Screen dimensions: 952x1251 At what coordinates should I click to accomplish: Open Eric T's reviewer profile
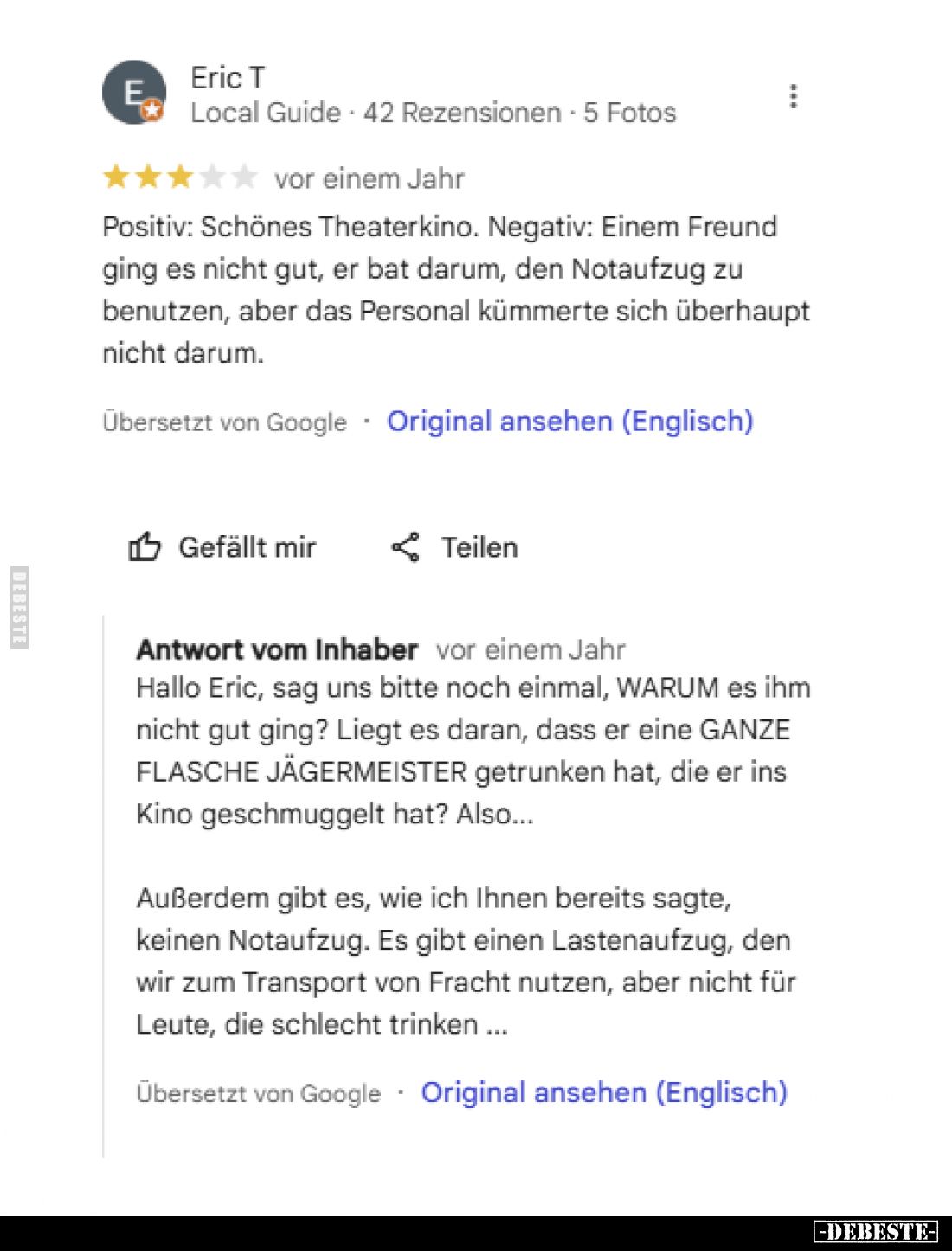[227, 78]
